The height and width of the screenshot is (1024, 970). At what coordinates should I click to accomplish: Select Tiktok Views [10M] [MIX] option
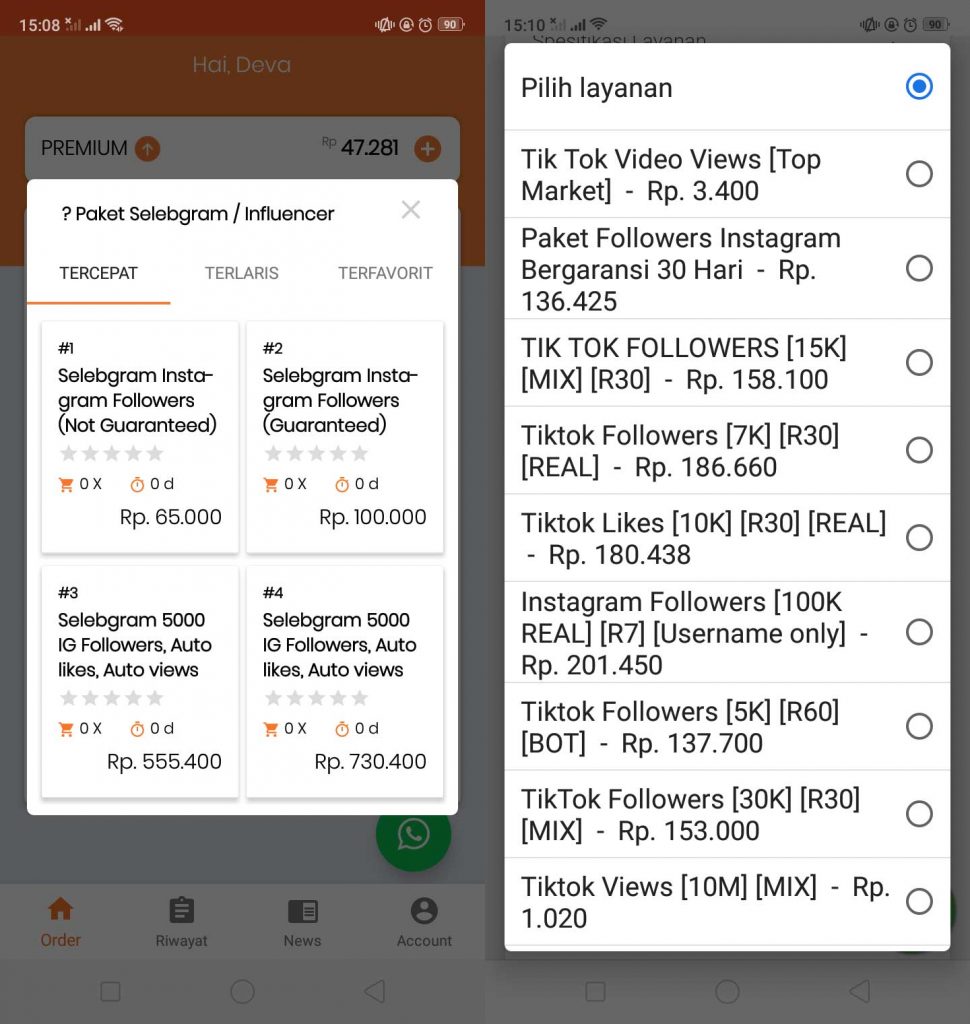pyautogui.click(x=918, y=901)
